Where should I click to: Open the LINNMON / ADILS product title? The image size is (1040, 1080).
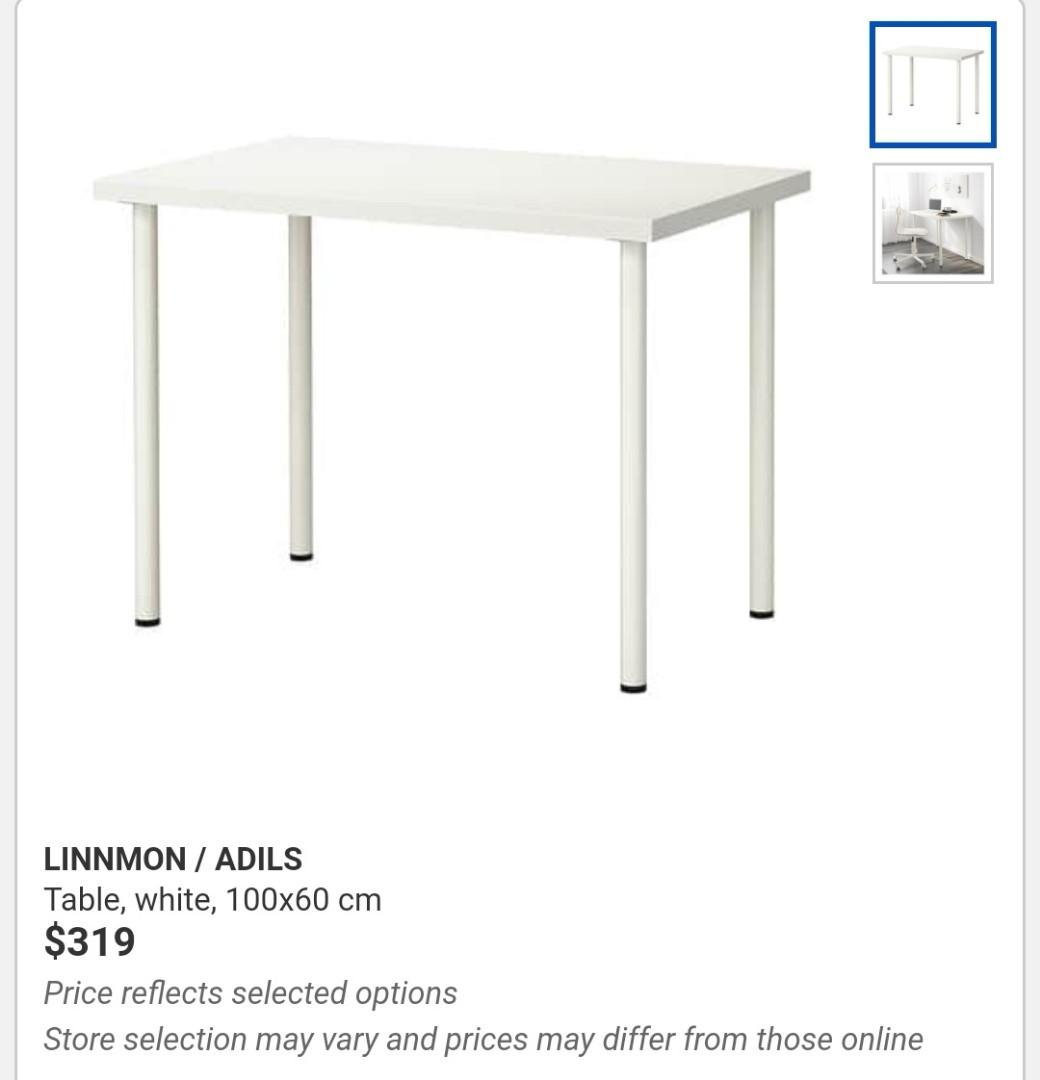tap(173, 858)
